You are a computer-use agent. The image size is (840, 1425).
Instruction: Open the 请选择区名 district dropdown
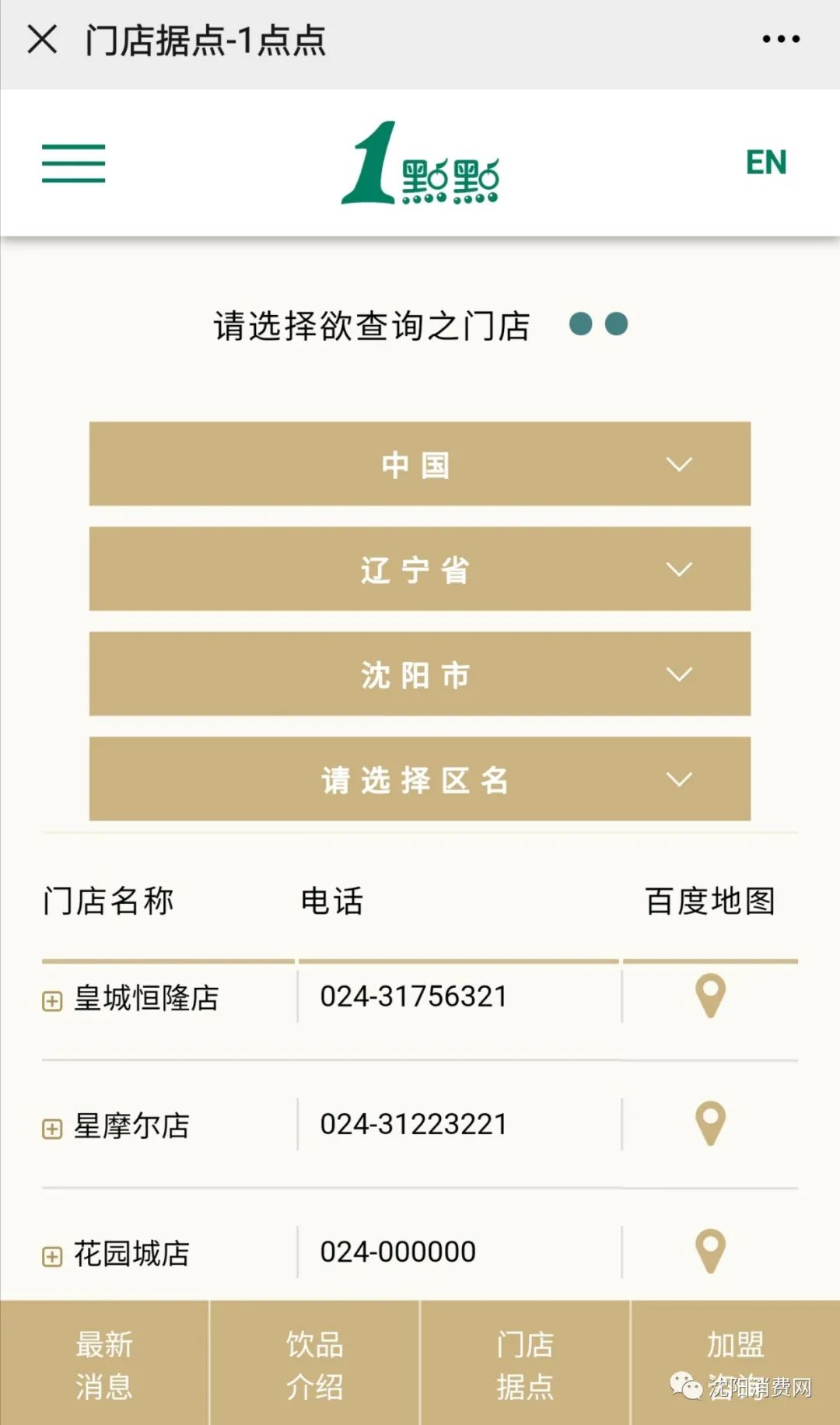420,779
